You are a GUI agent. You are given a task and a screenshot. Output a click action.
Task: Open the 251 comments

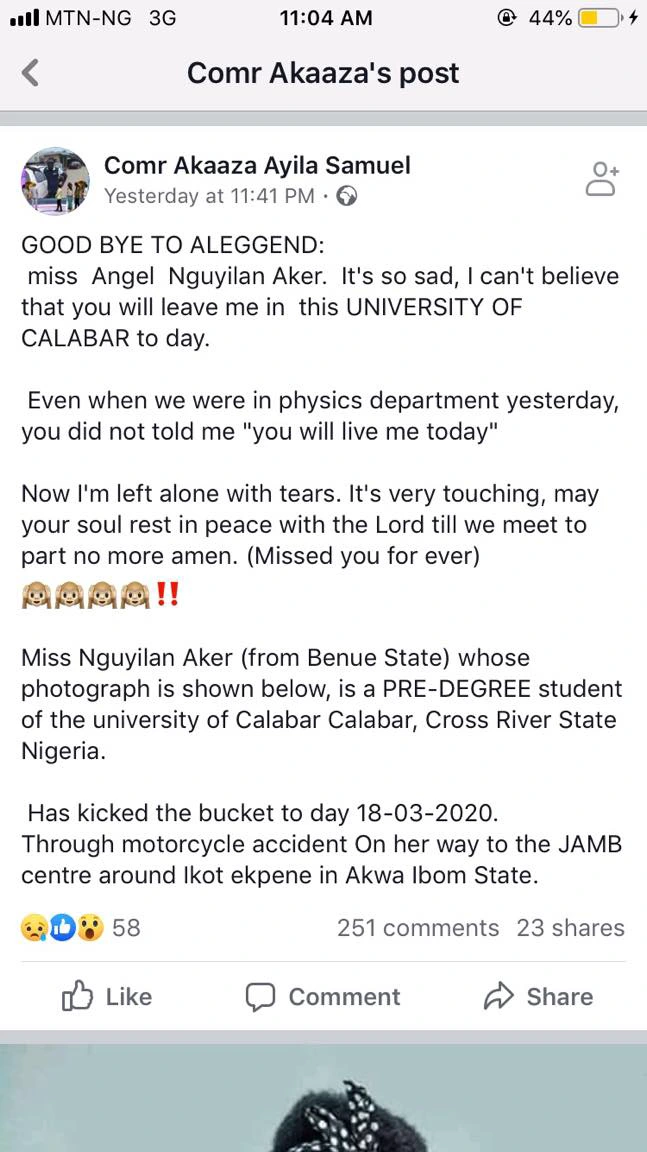[x=417, y=928]
